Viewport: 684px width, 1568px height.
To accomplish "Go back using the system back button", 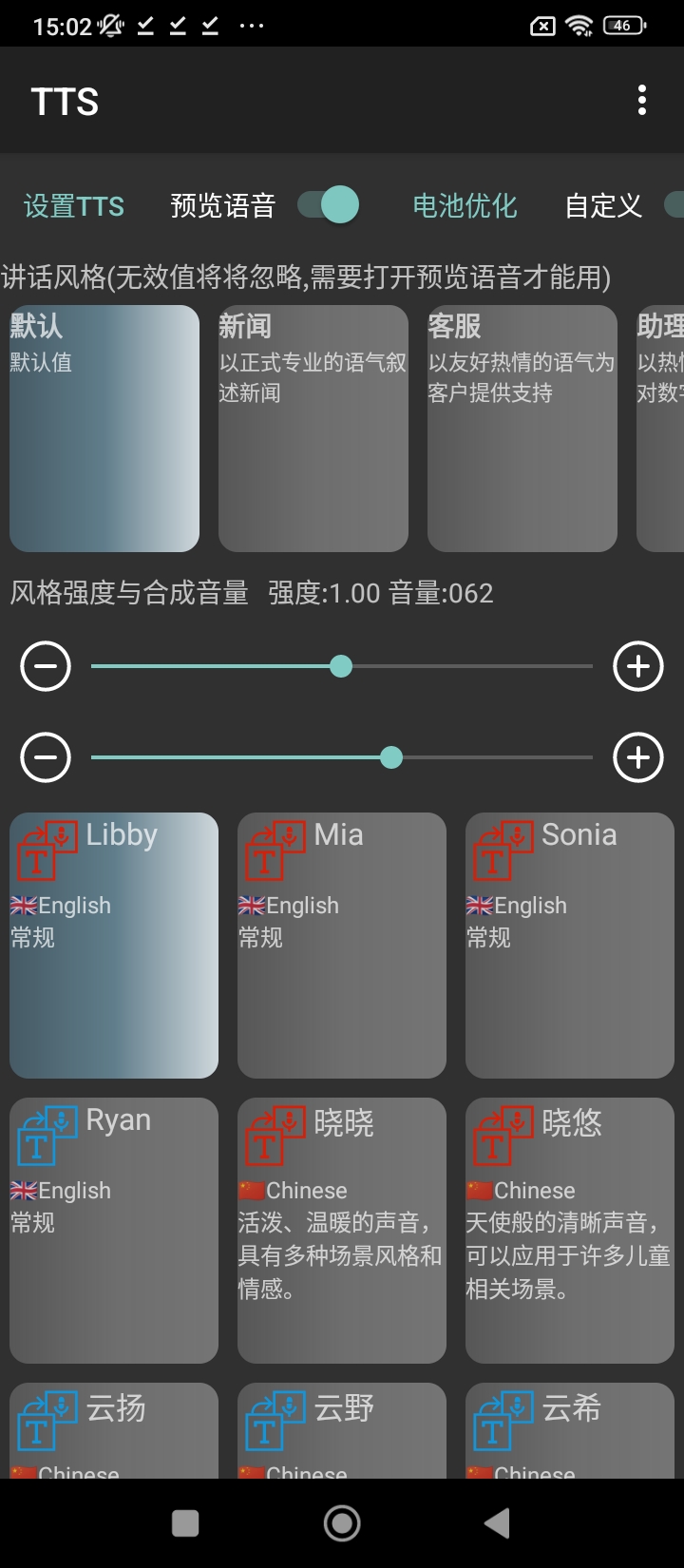I will 497,1523.
